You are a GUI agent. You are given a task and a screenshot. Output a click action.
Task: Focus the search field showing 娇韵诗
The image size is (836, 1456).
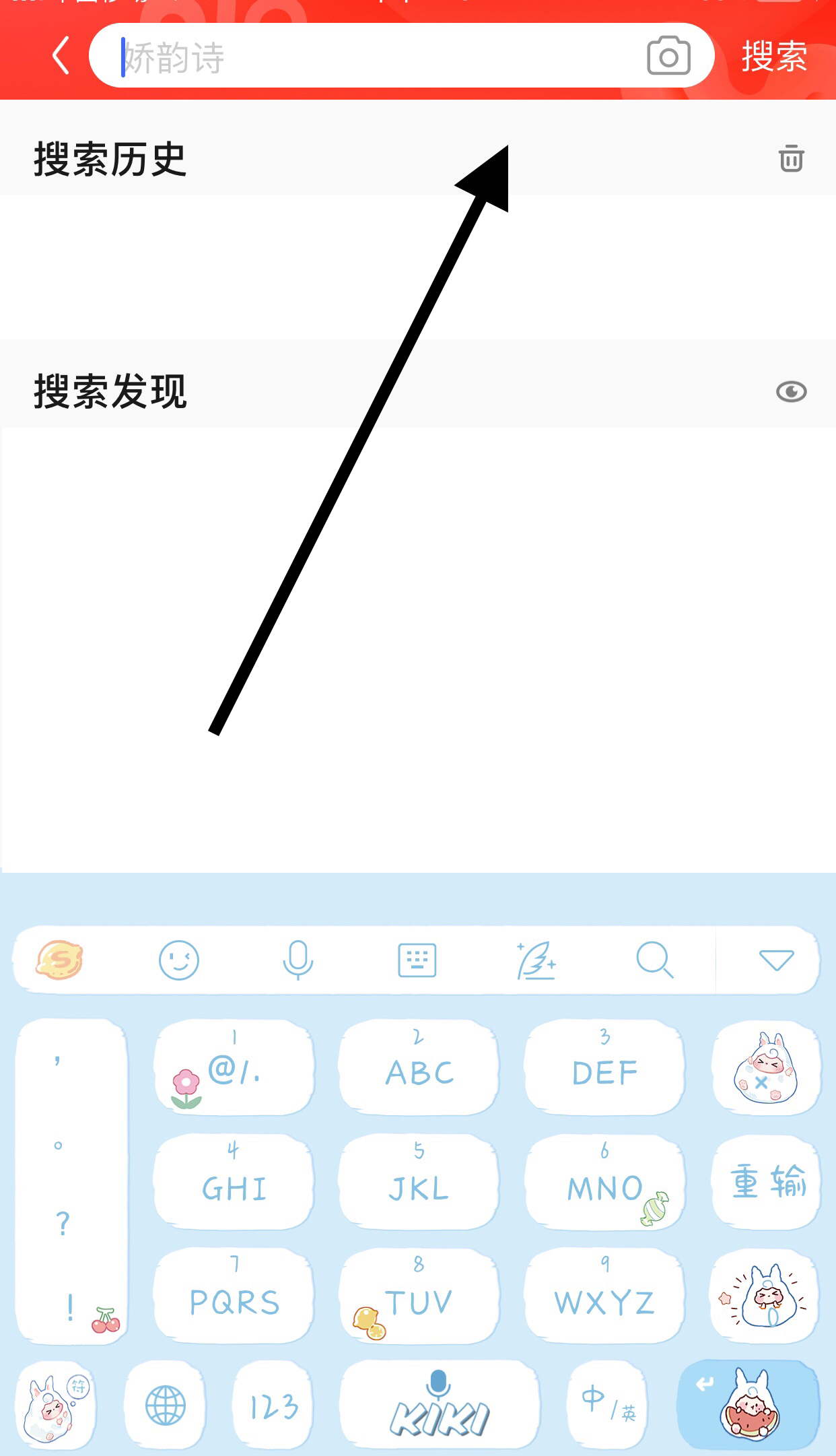[377, 57]
